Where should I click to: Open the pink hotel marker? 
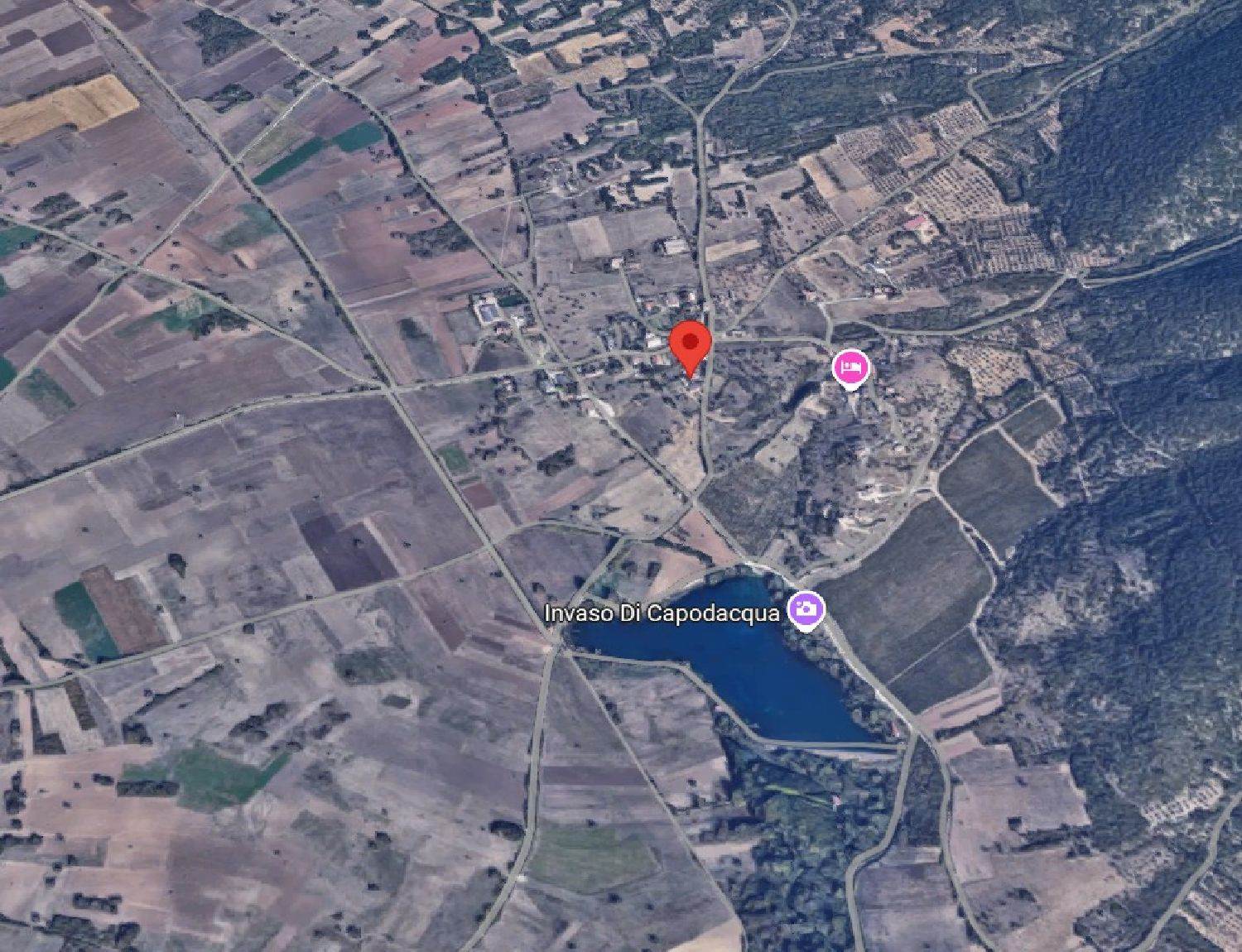850,367
